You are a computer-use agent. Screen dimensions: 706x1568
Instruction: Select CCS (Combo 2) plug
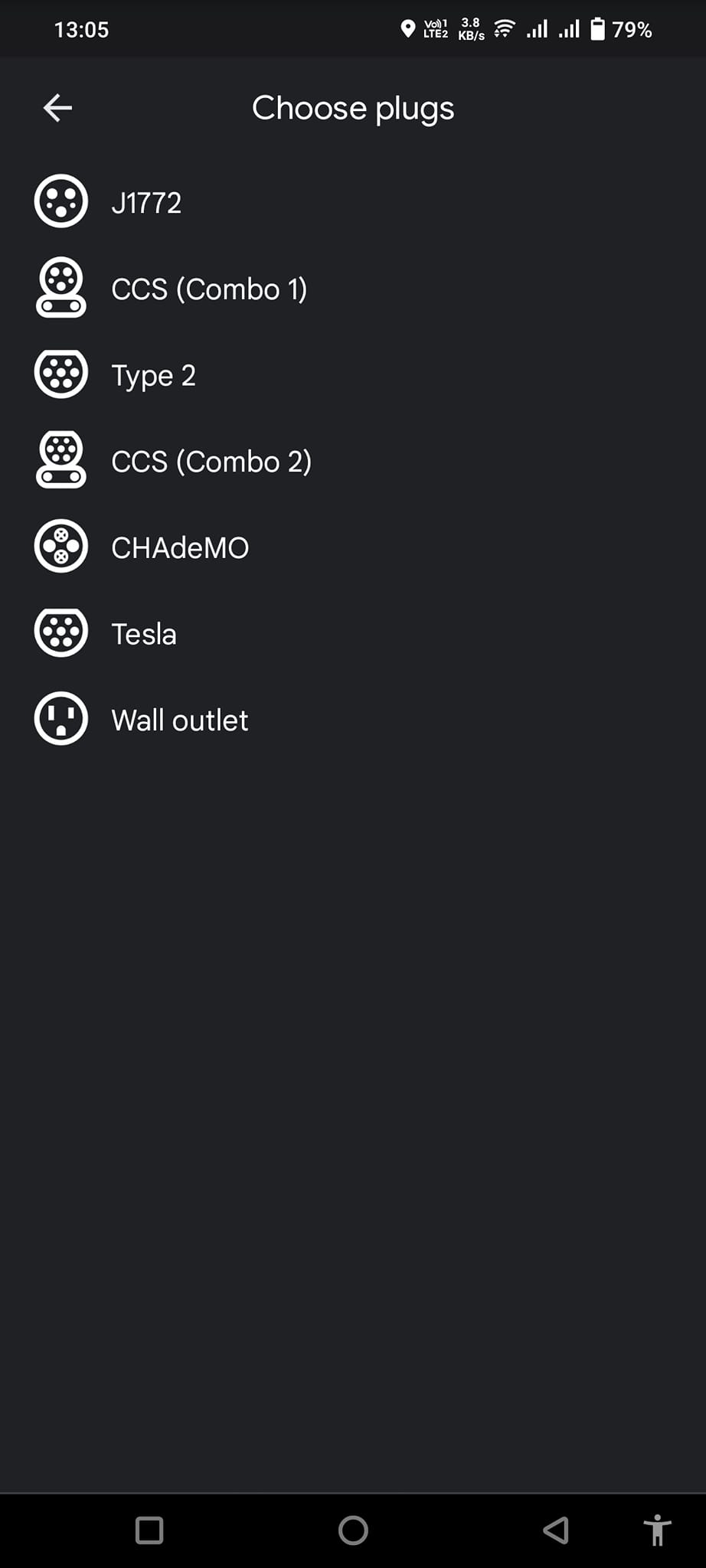353,461
